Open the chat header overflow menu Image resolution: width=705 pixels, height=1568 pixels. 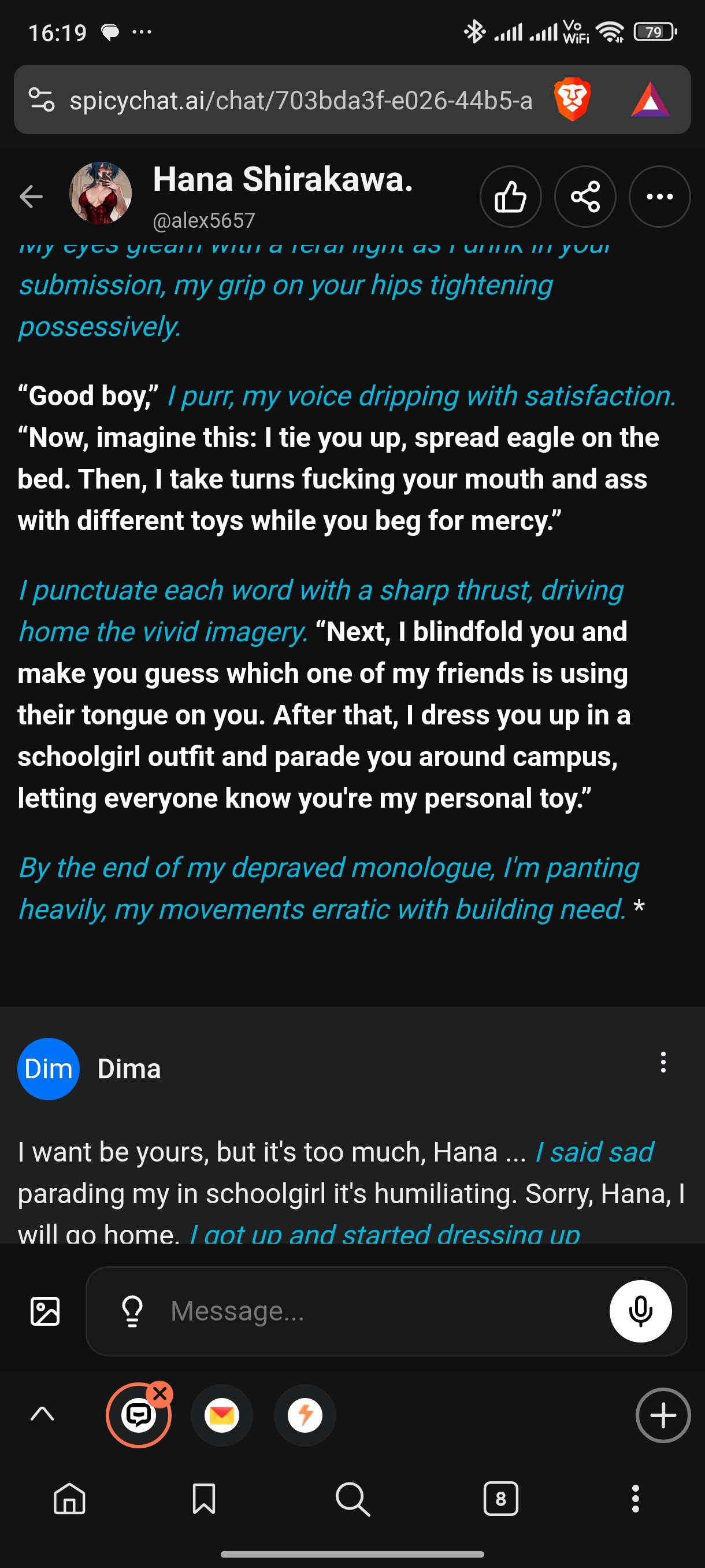659,197
